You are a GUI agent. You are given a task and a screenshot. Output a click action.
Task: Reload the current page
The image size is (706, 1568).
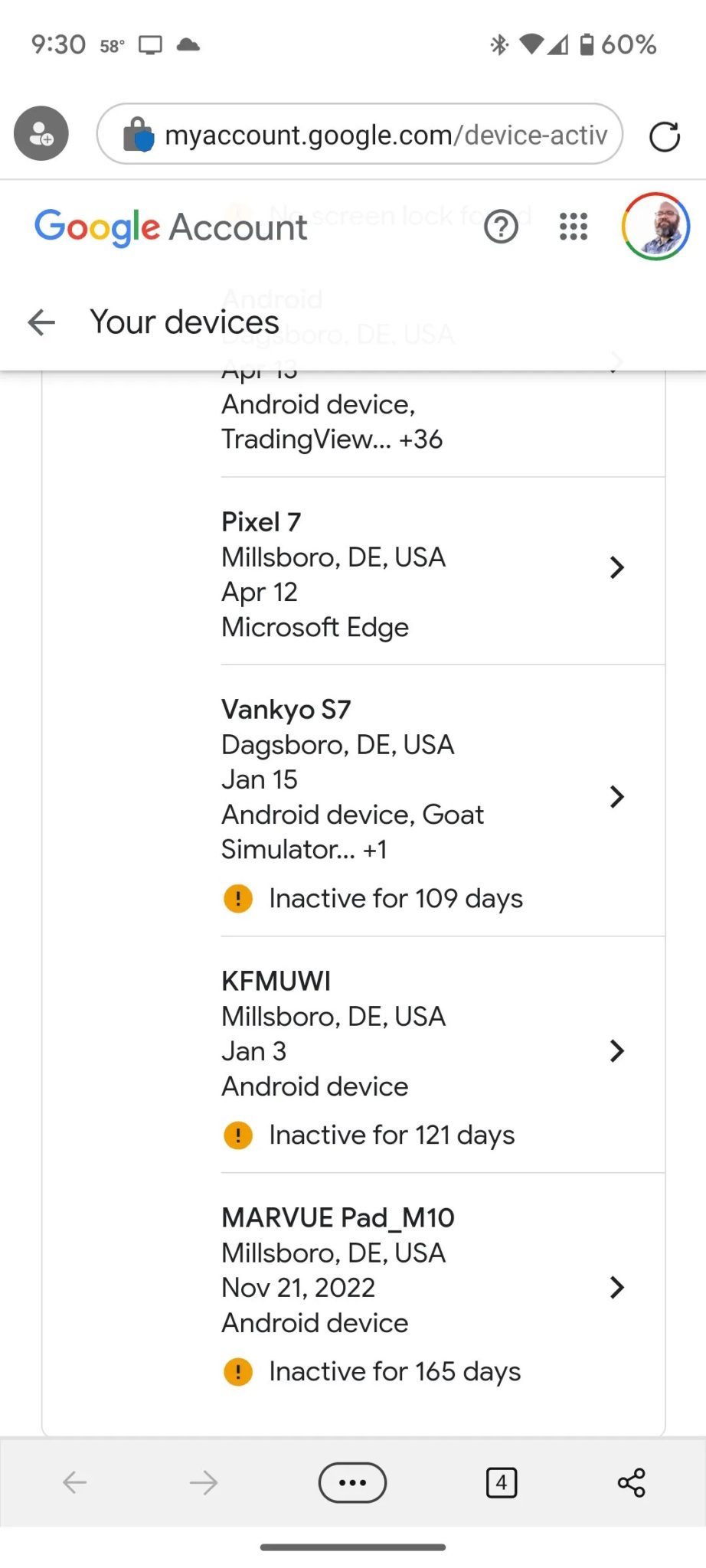point(664,136)
